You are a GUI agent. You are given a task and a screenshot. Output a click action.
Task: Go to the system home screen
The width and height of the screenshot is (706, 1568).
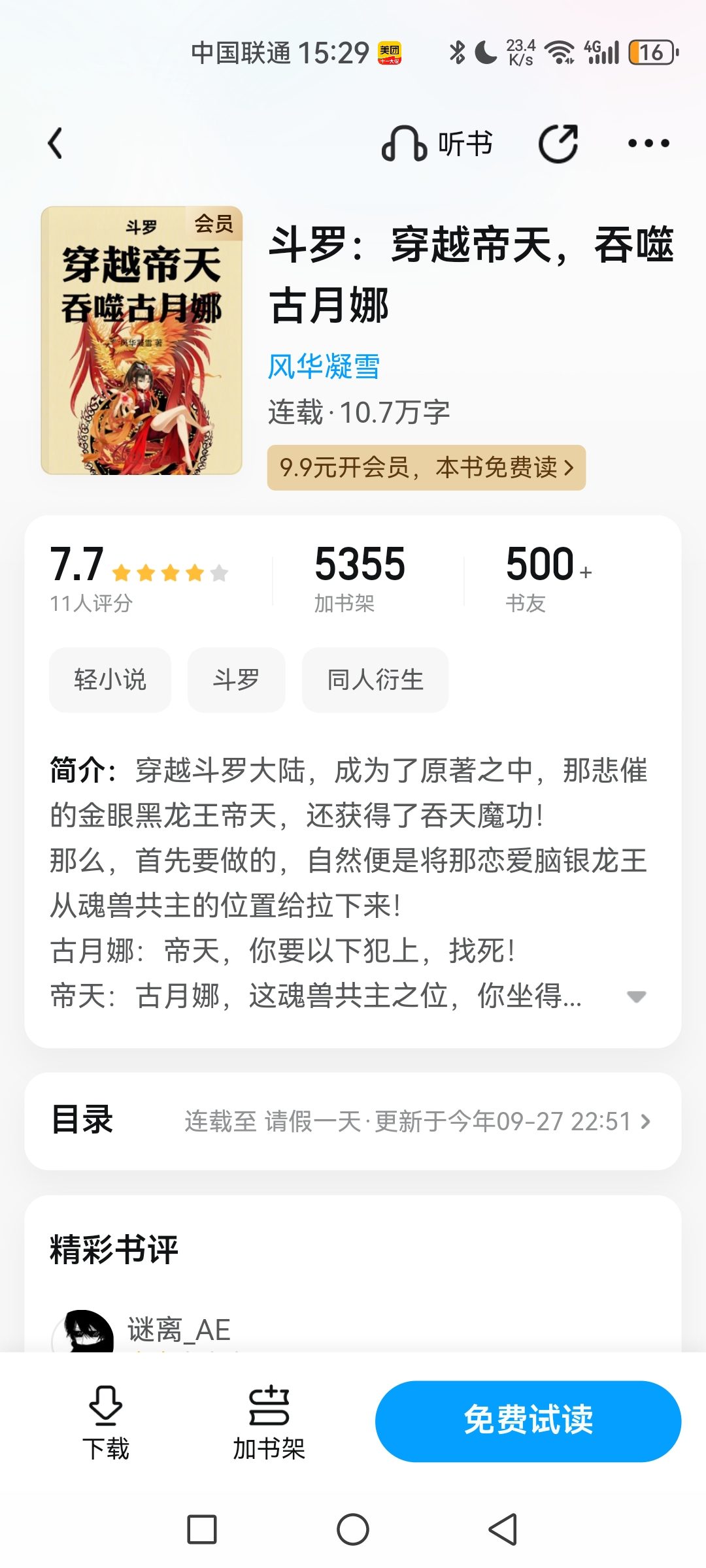pos(353,1529)
